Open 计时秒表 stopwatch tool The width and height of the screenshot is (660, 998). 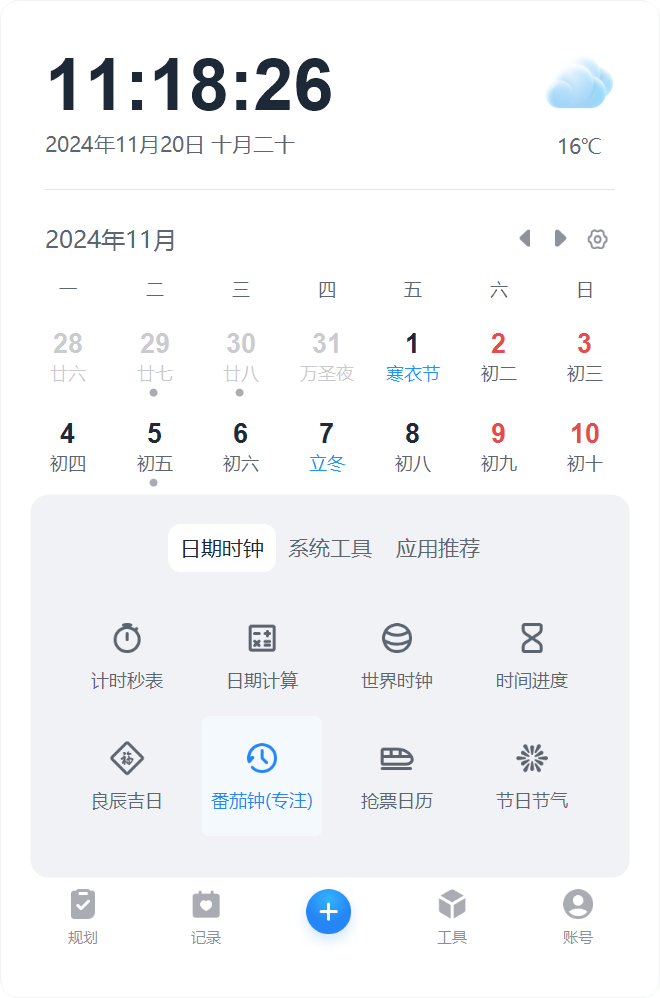tap(127, 655)
